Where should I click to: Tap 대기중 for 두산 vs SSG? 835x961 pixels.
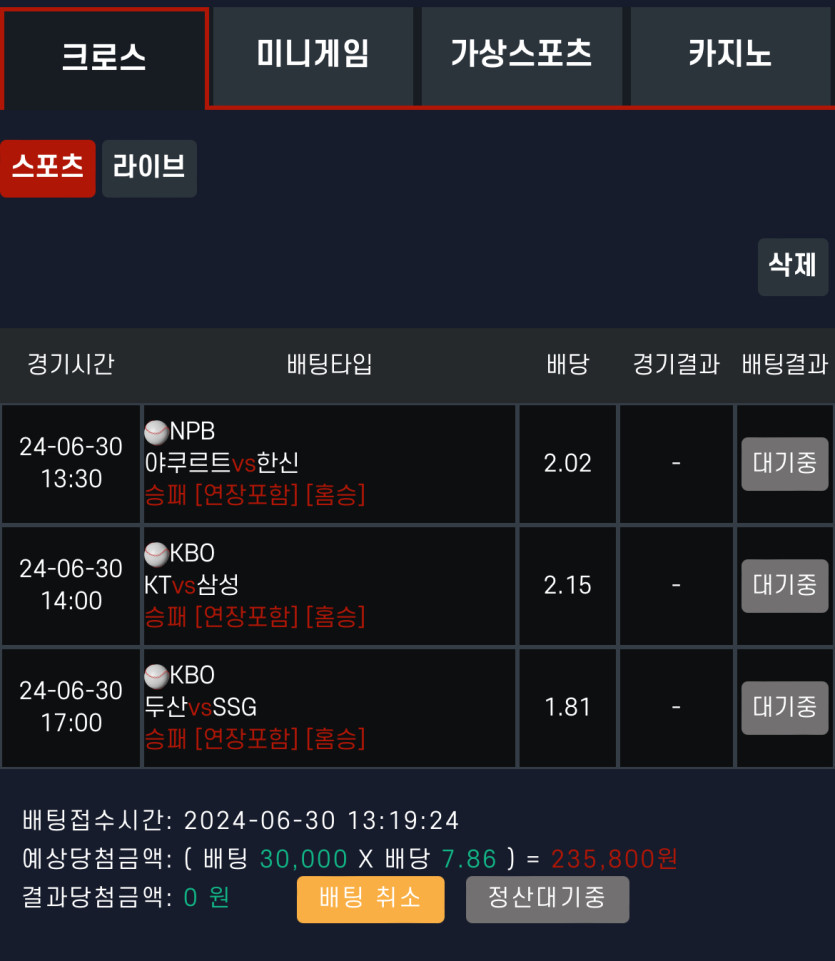click(785, 708)
